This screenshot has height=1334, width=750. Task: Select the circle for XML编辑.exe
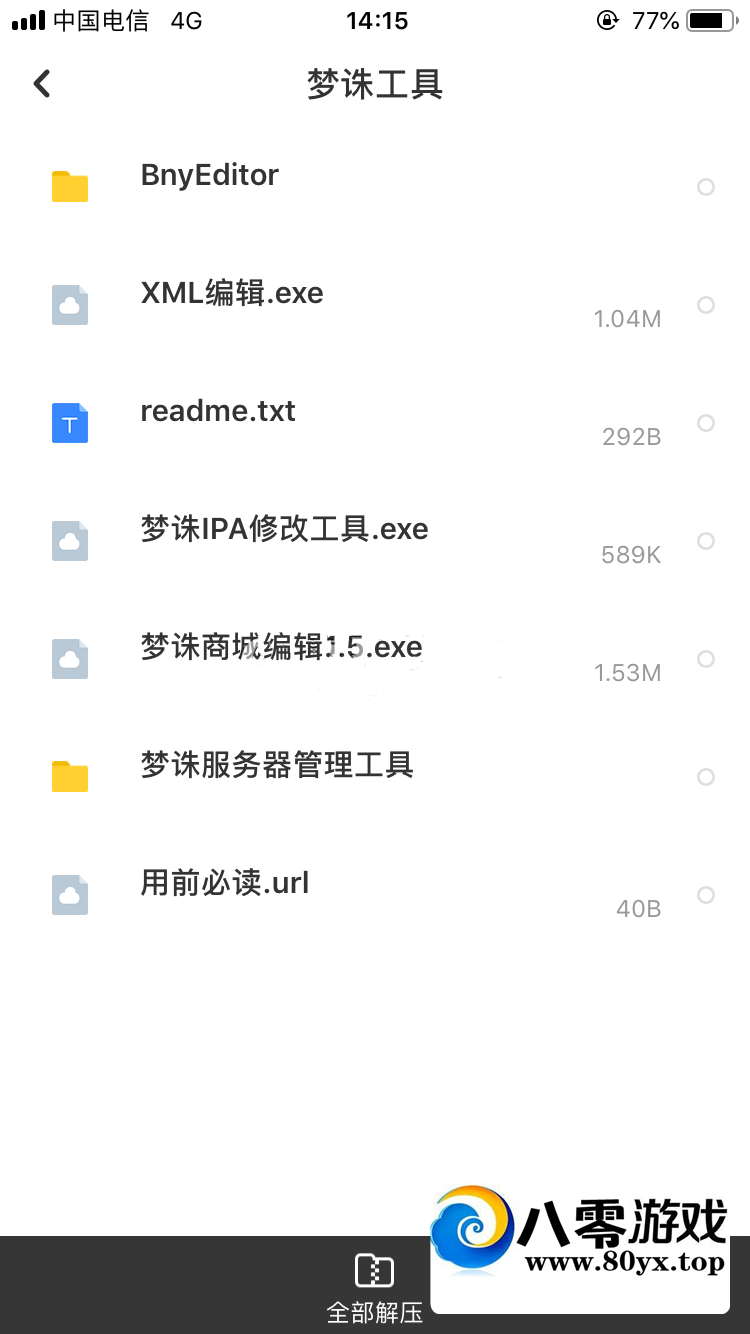706,304
